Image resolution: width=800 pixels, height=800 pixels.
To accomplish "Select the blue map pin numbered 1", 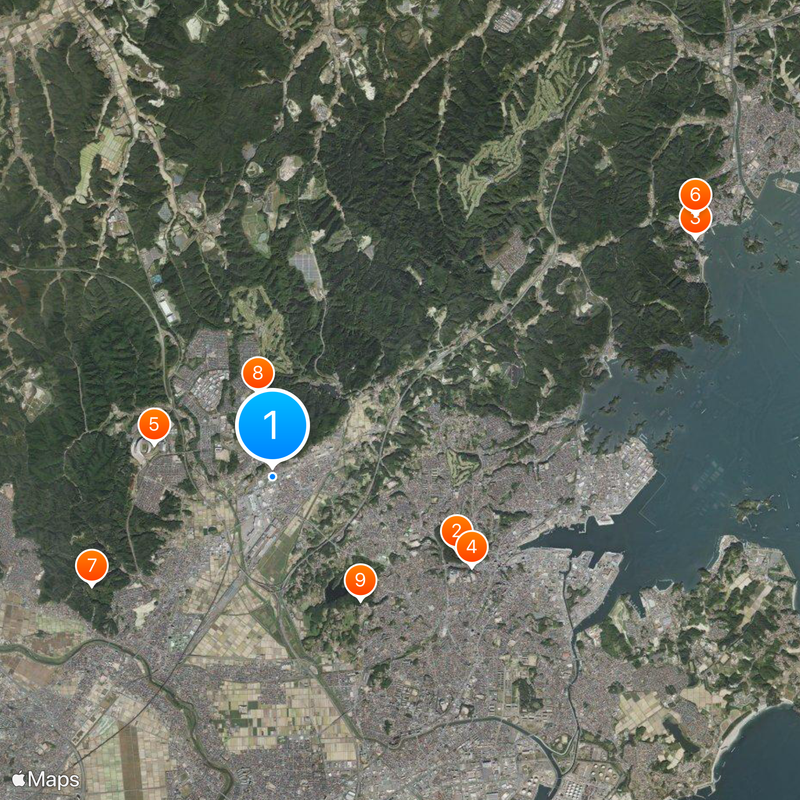I will point(272,426).
